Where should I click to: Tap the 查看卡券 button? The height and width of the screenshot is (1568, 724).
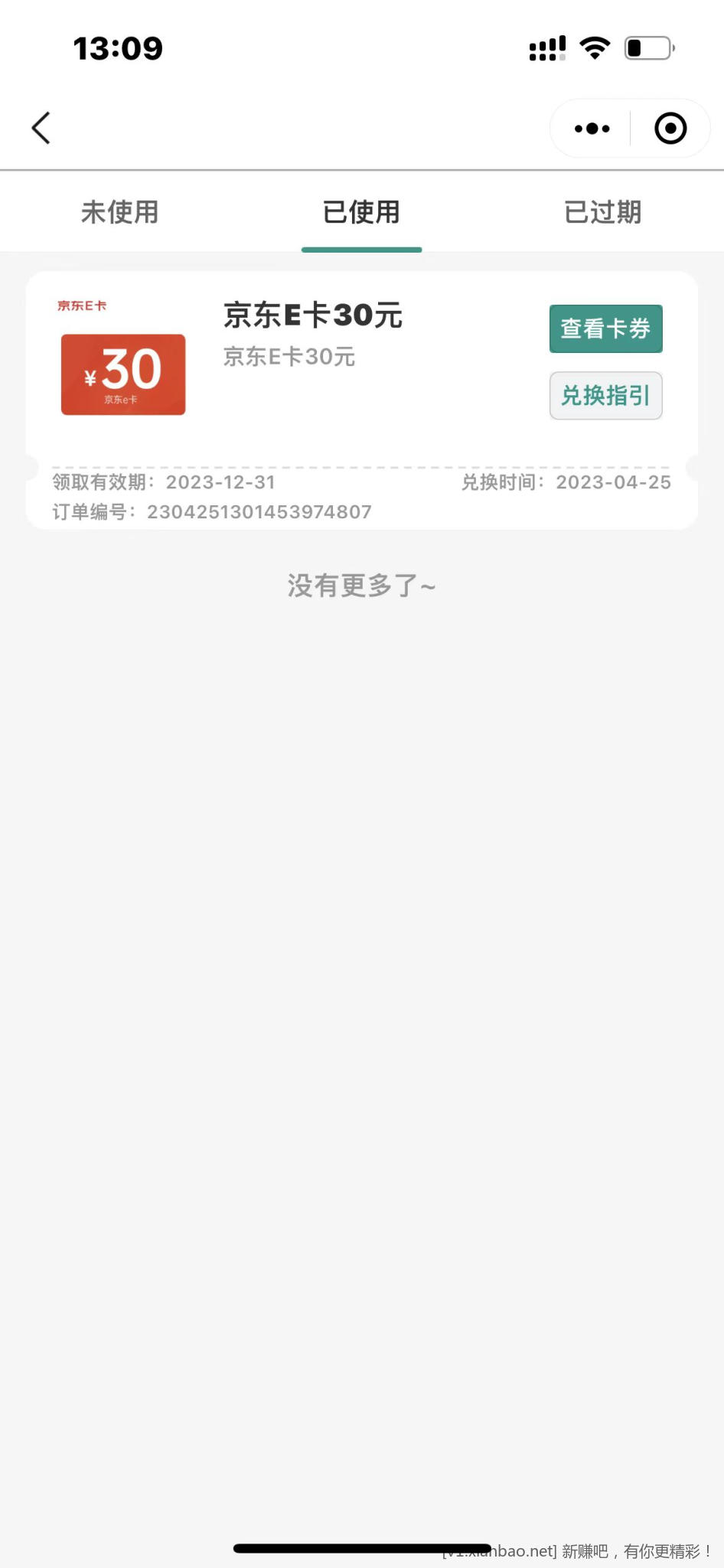pyautogui.click(x=605, y=329)
